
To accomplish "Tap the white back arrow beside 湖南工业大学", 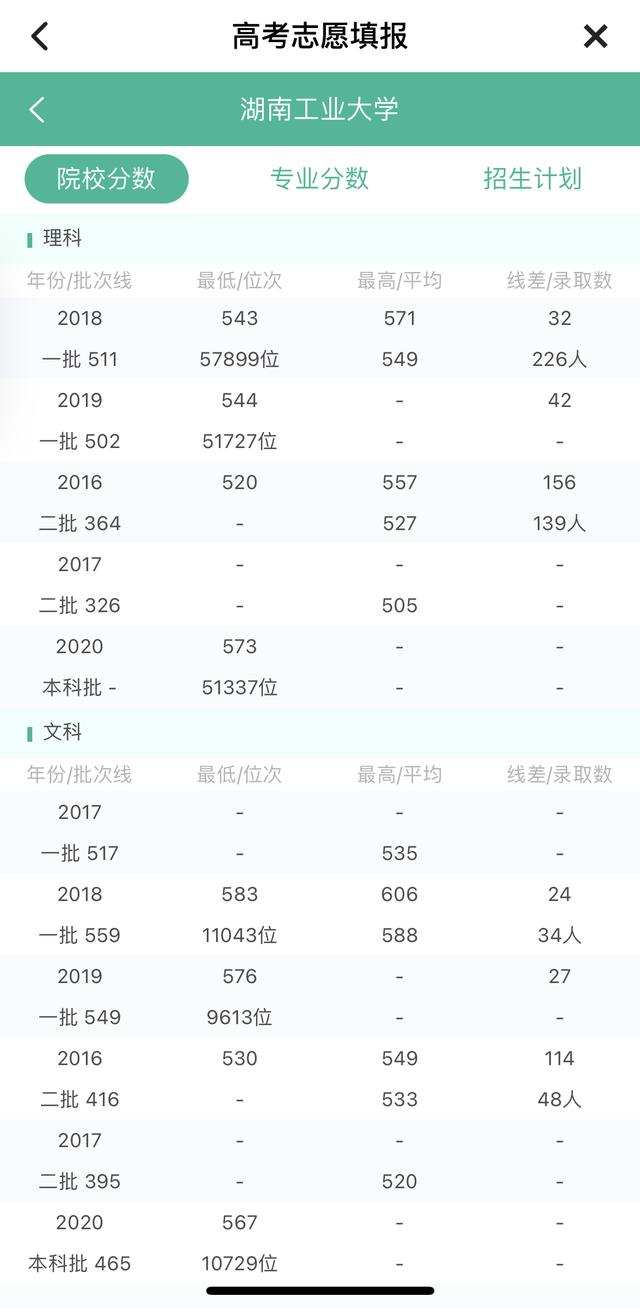I will click(x=37, y=109).
